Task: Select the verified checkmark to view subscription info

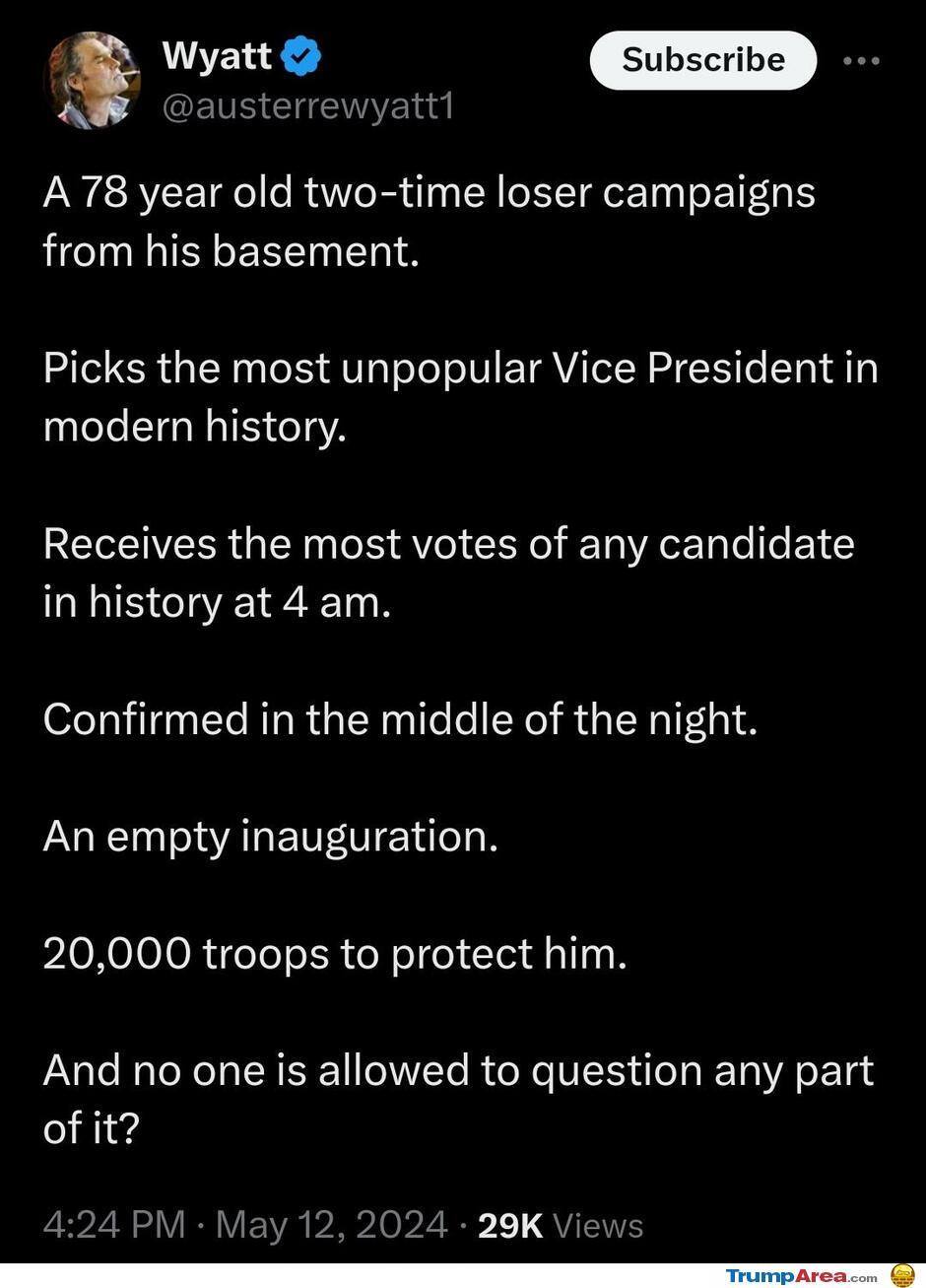Action: [298, 55]
